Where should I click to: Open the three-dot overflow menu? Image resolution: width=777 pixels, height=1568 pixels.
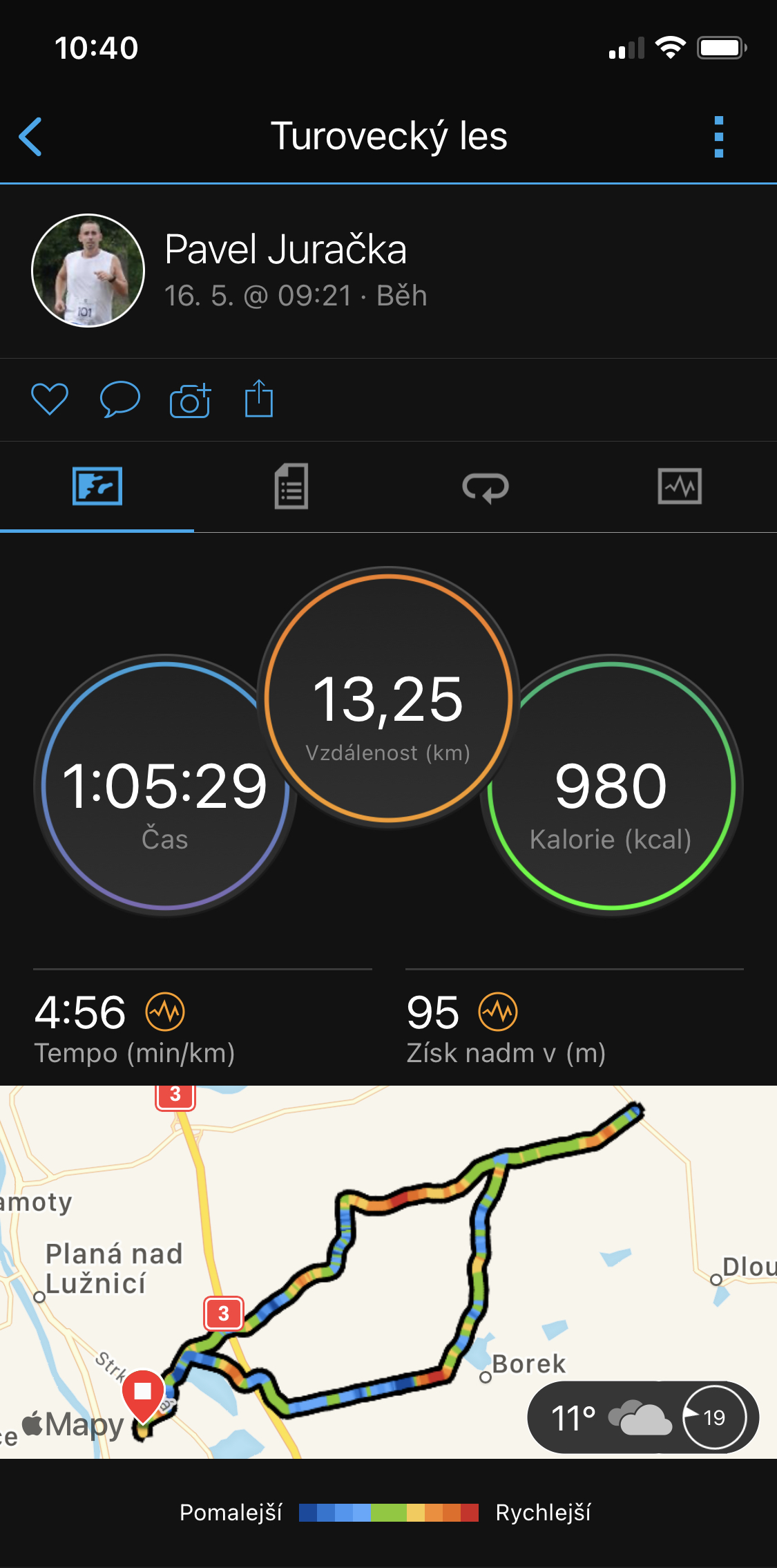coord(719,137)
